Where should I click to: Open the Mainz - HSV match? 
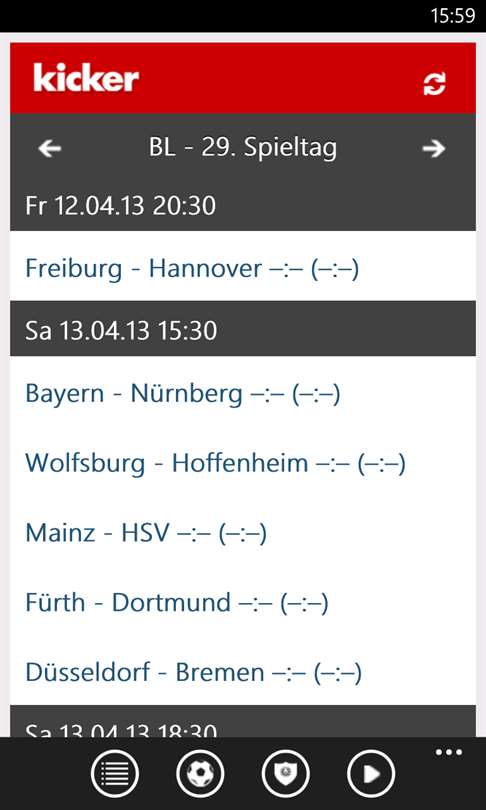(x=243, y=533)
